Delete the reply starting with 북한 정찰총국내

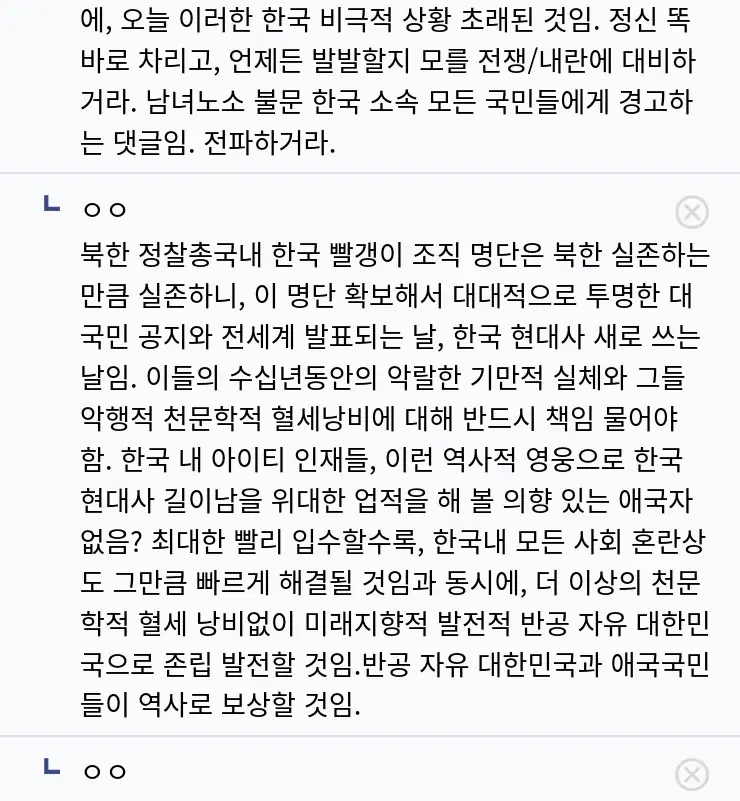click(692, 212)
